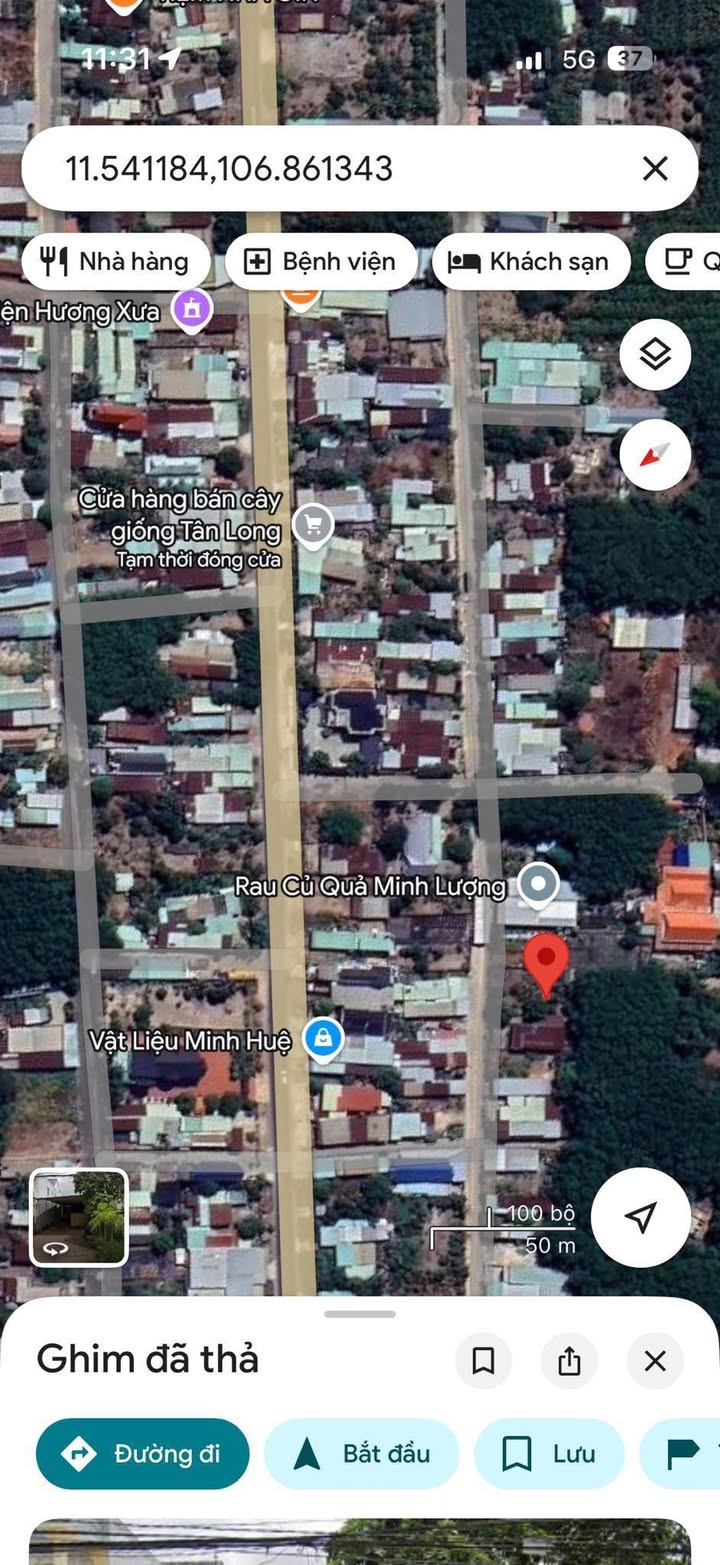Close the Ghim đã thả panel
The height and width of the screenshot is (1565, 720).
click(x=655, y=1361)
